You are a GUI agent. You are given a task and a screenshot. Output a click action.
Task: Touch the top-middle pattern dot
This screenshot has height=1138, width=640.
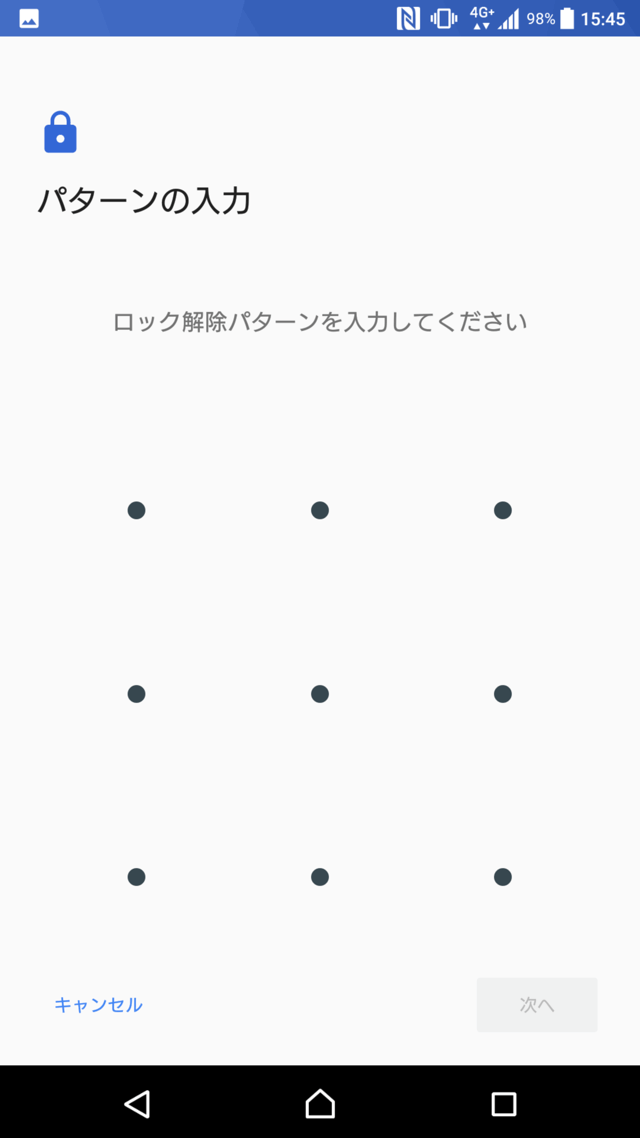click(x=320, y=510)
